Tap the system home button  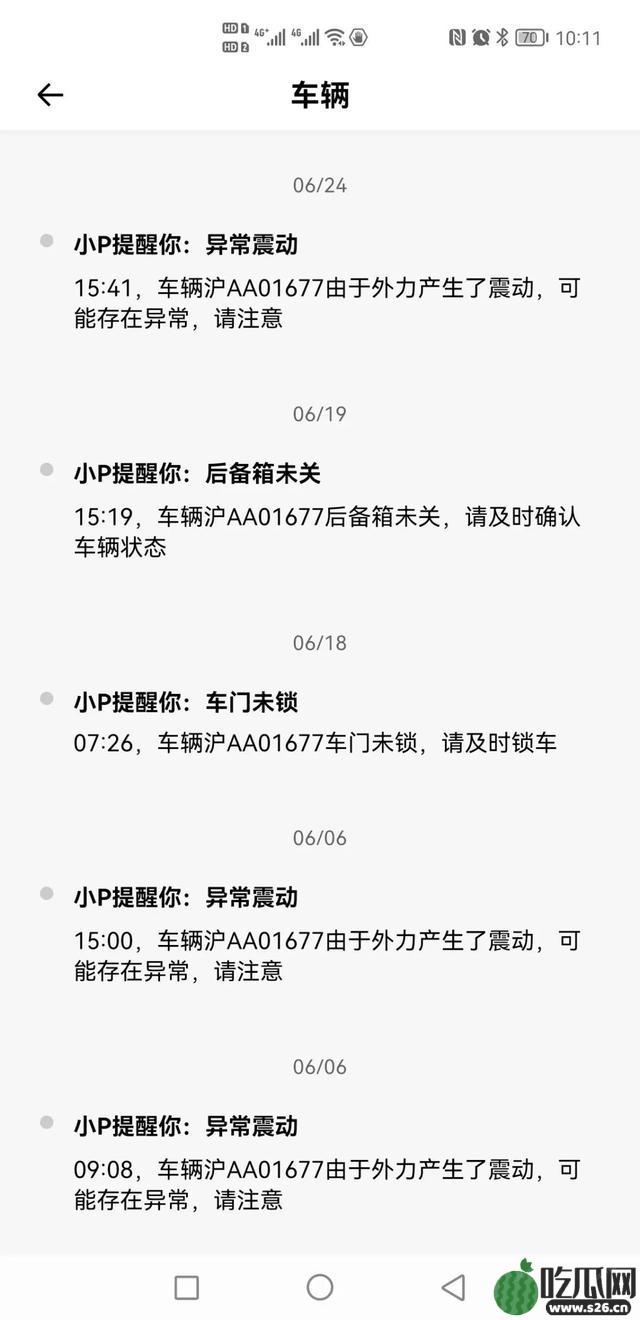click(320, 1287)
